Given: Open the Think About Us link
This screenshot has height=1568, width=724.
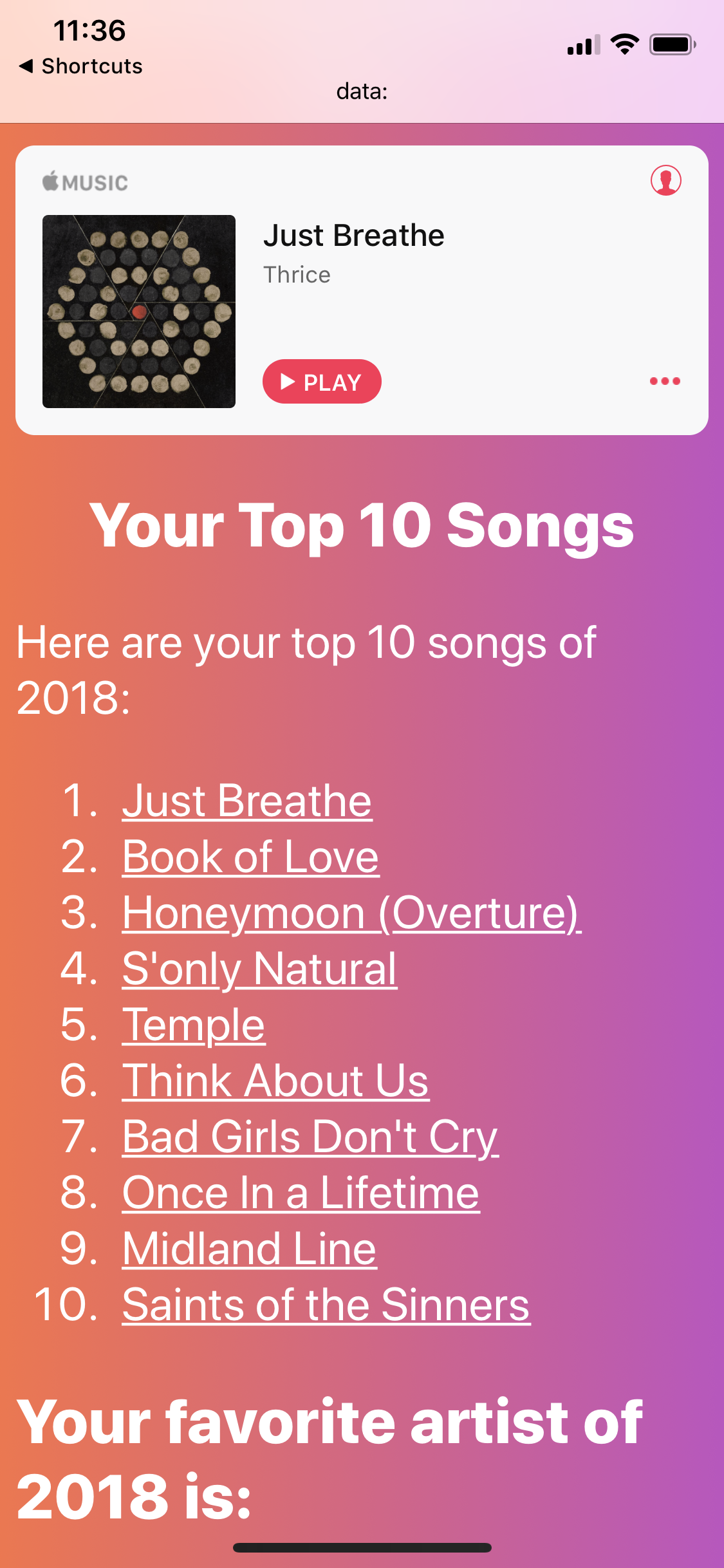Looking at the screenshot, I should point(275,1081).
